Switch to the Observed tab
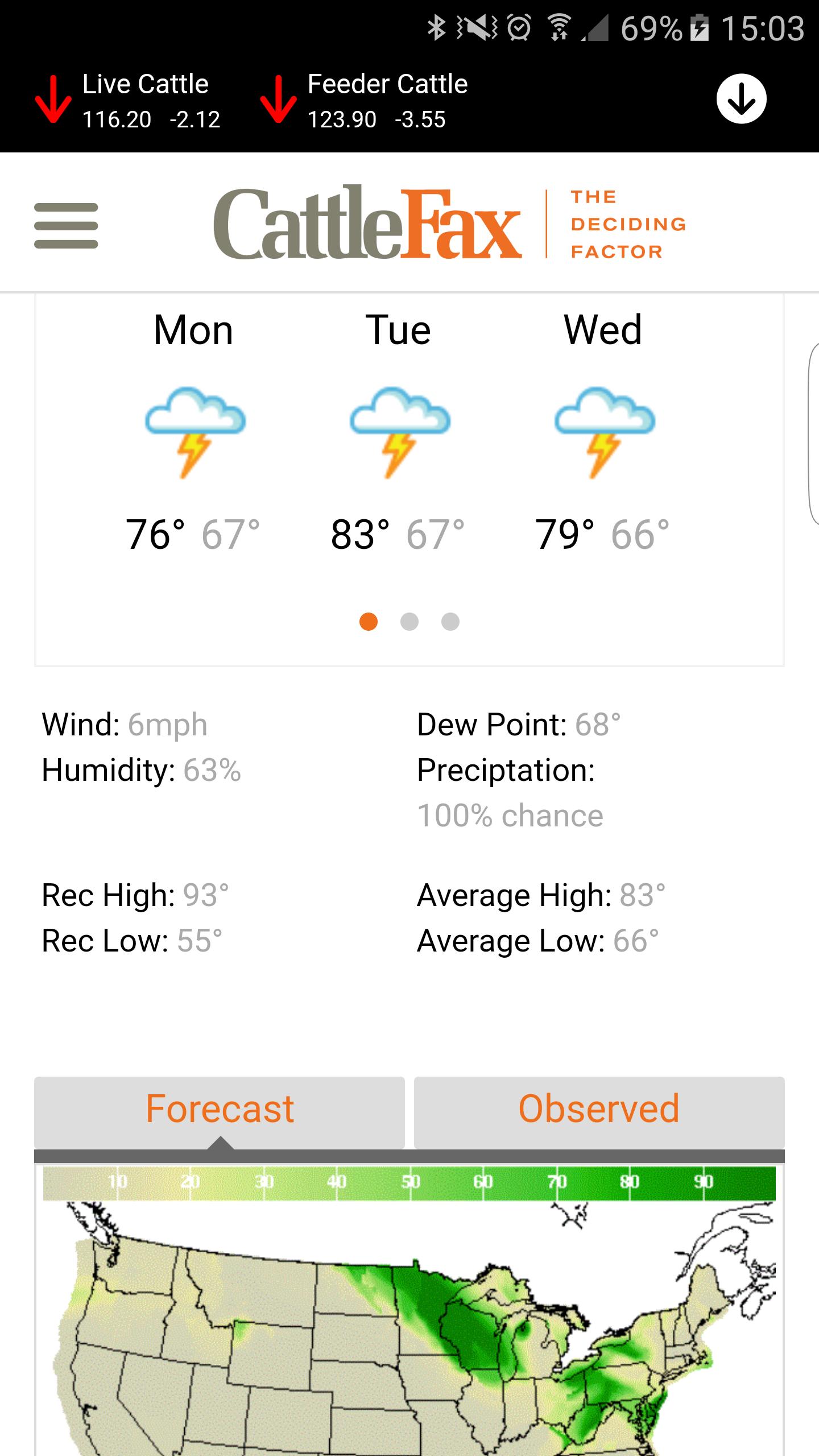Viewport: 819px width, 1456px height. (x=599, y=1110)
